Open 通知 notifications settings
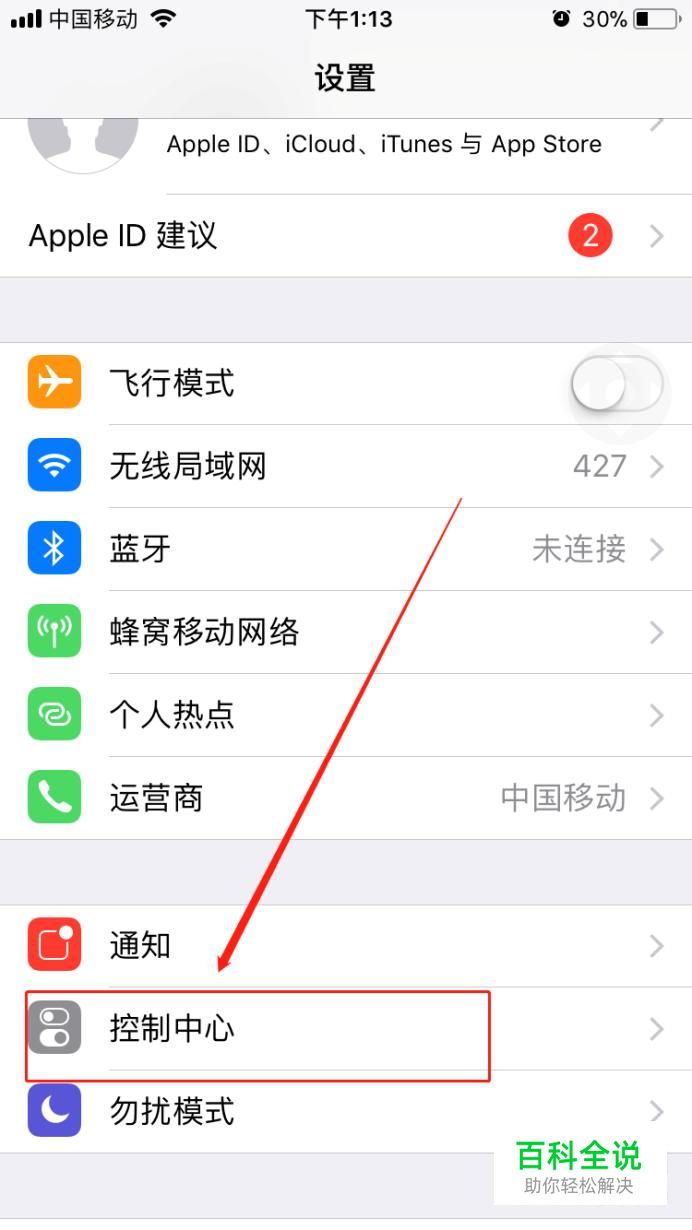The image size is (692, 1230). [346, 946]
